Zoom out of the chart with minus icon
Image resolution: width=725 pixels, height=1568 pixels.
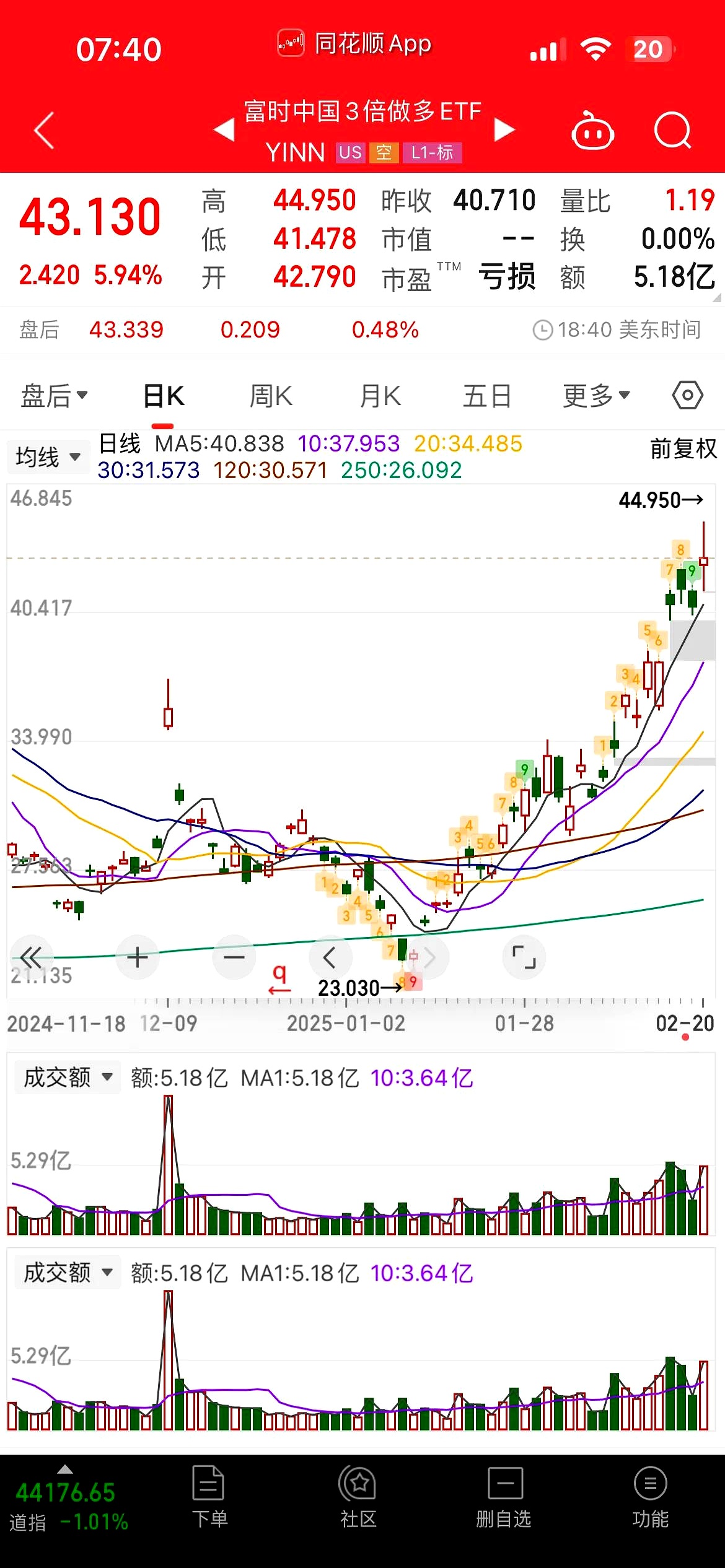[x=234, y=957]
